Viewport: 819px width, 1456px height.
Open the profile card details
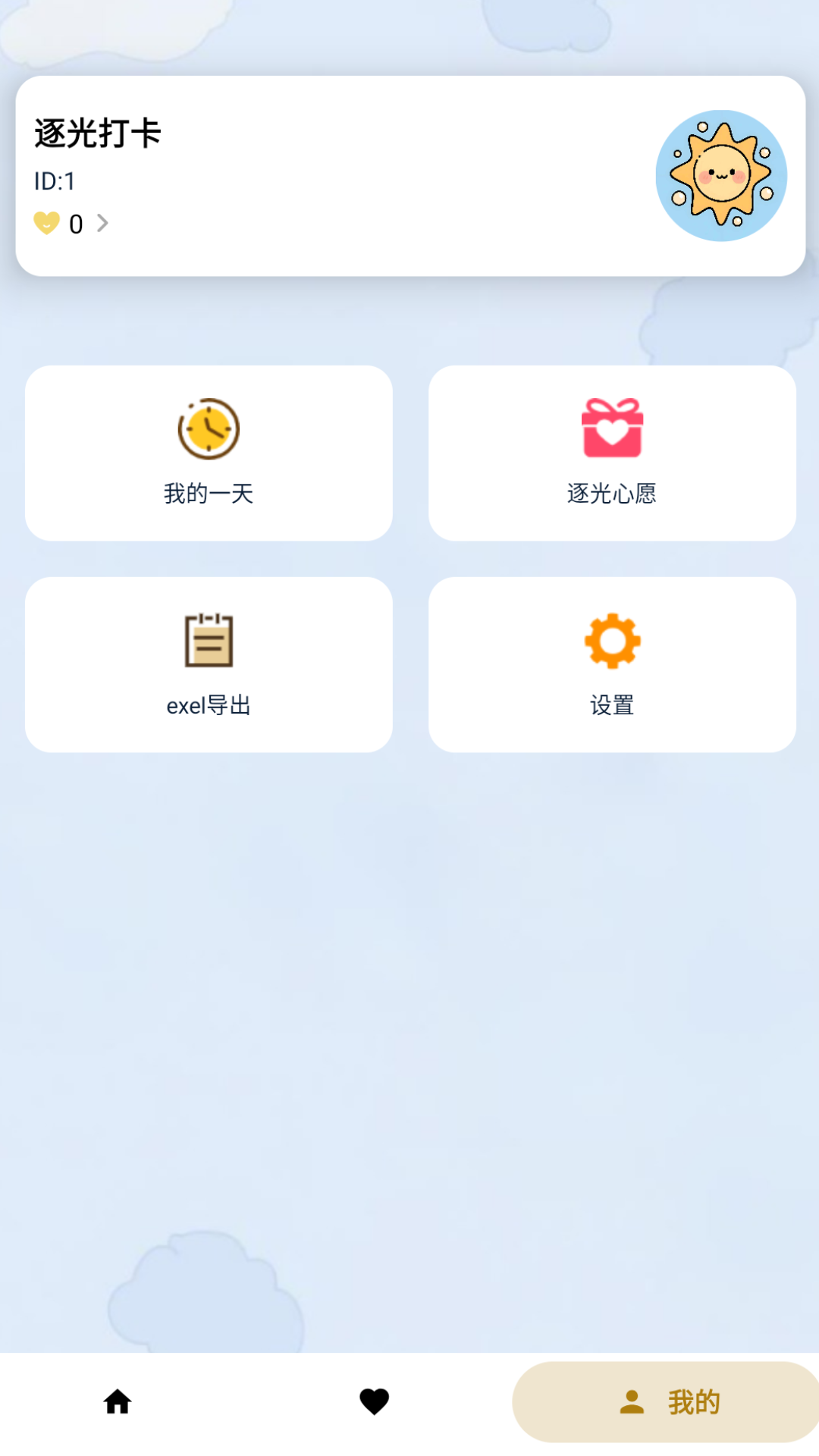[x=409, y=174]
